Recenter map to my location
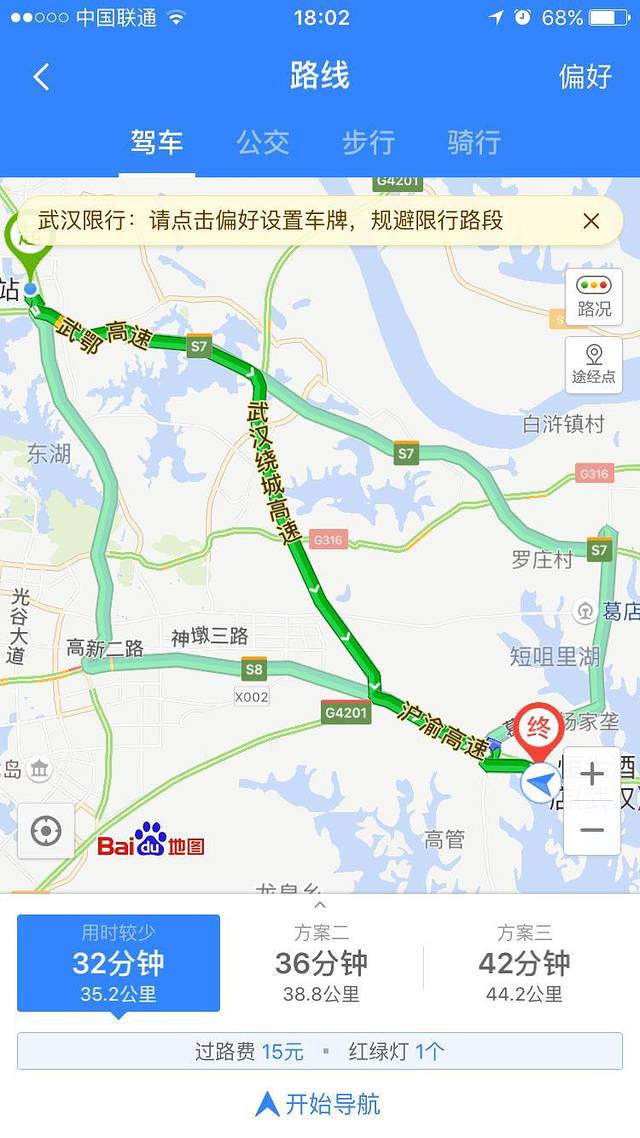This screenshot has width=640, height=1138. tap(46, 831)
